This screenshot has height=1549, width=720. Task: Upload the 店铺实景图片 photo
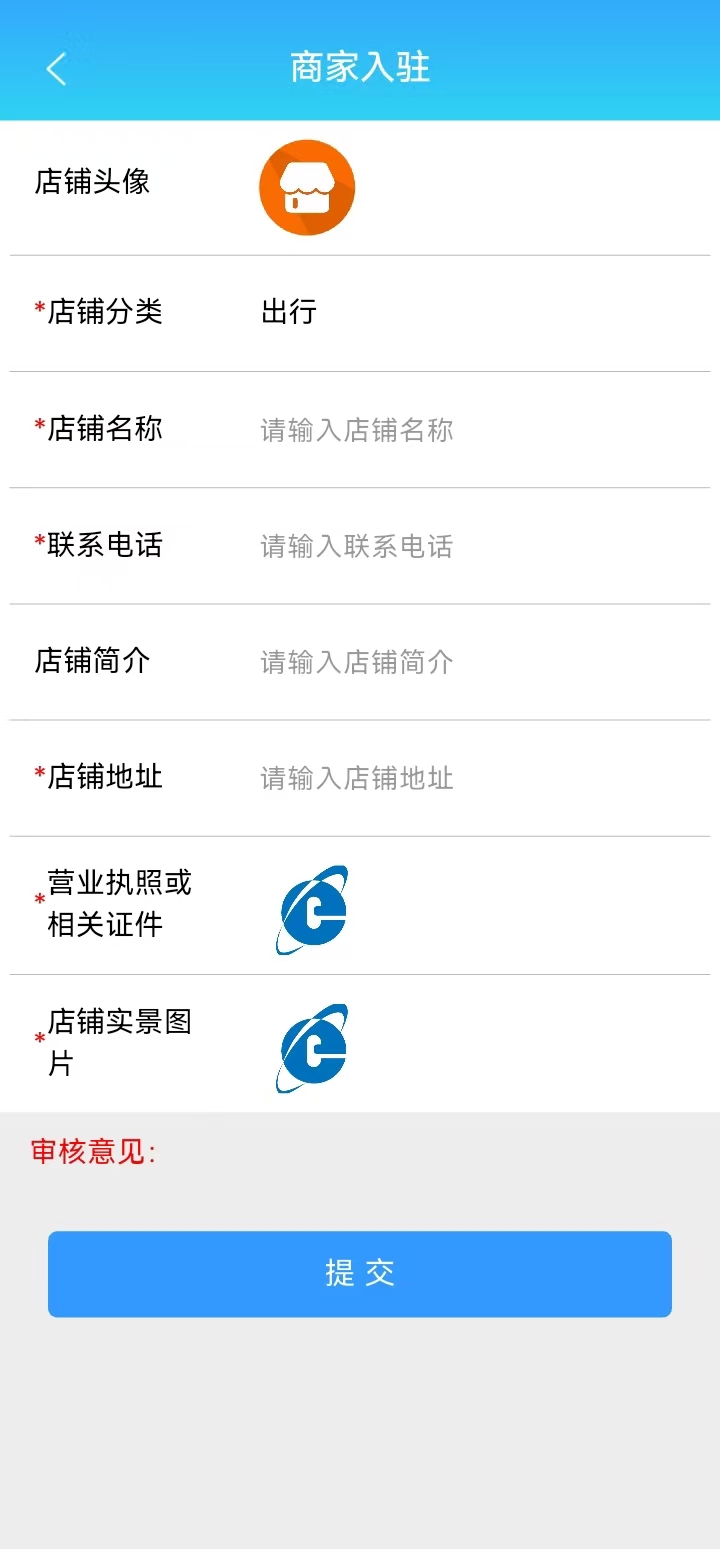point(312,1047)
